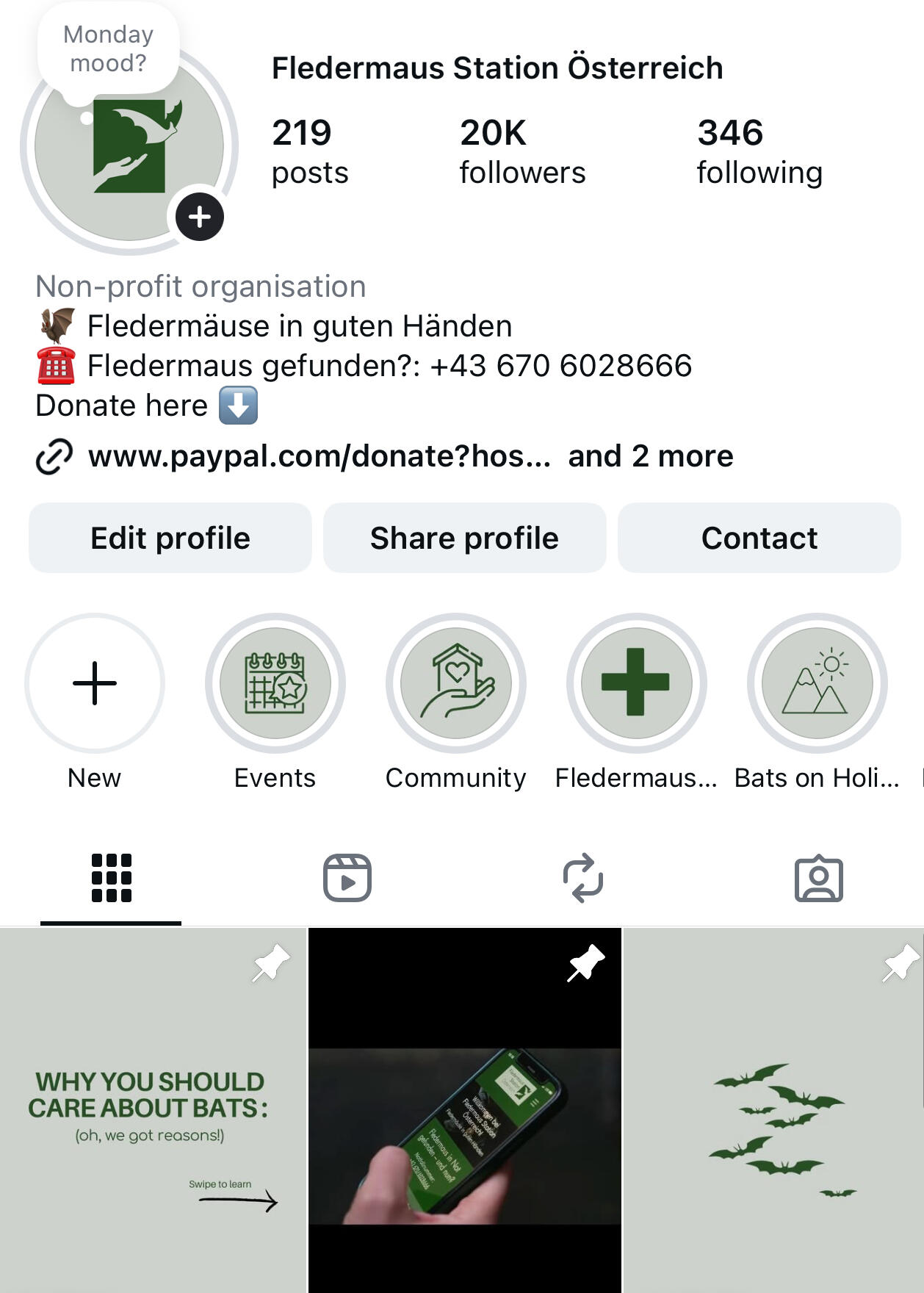Viewport: 924px width, 1293px height.
Task: Open the Monday mood note bubble
Action: 109,49
